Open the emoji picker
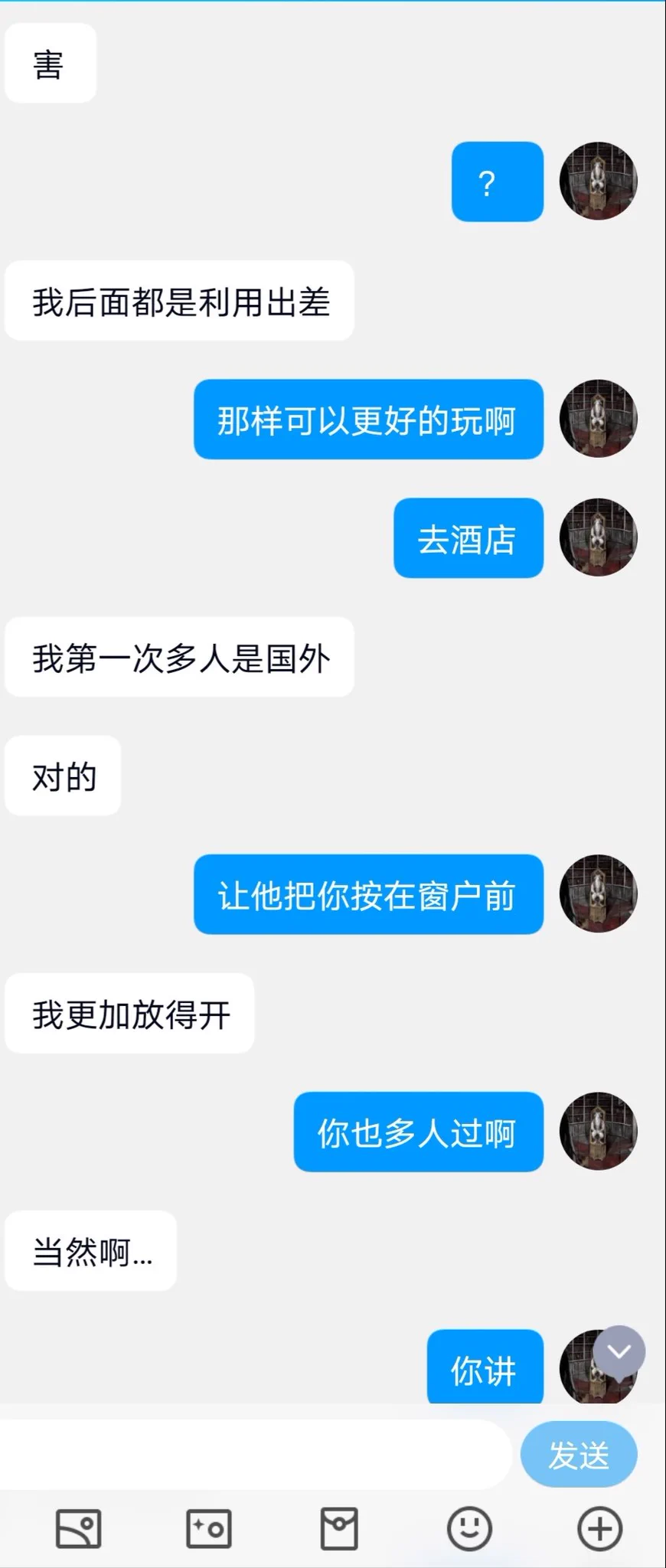Viewport: 666px width, 1568px height. click(x=469, y=1529)
